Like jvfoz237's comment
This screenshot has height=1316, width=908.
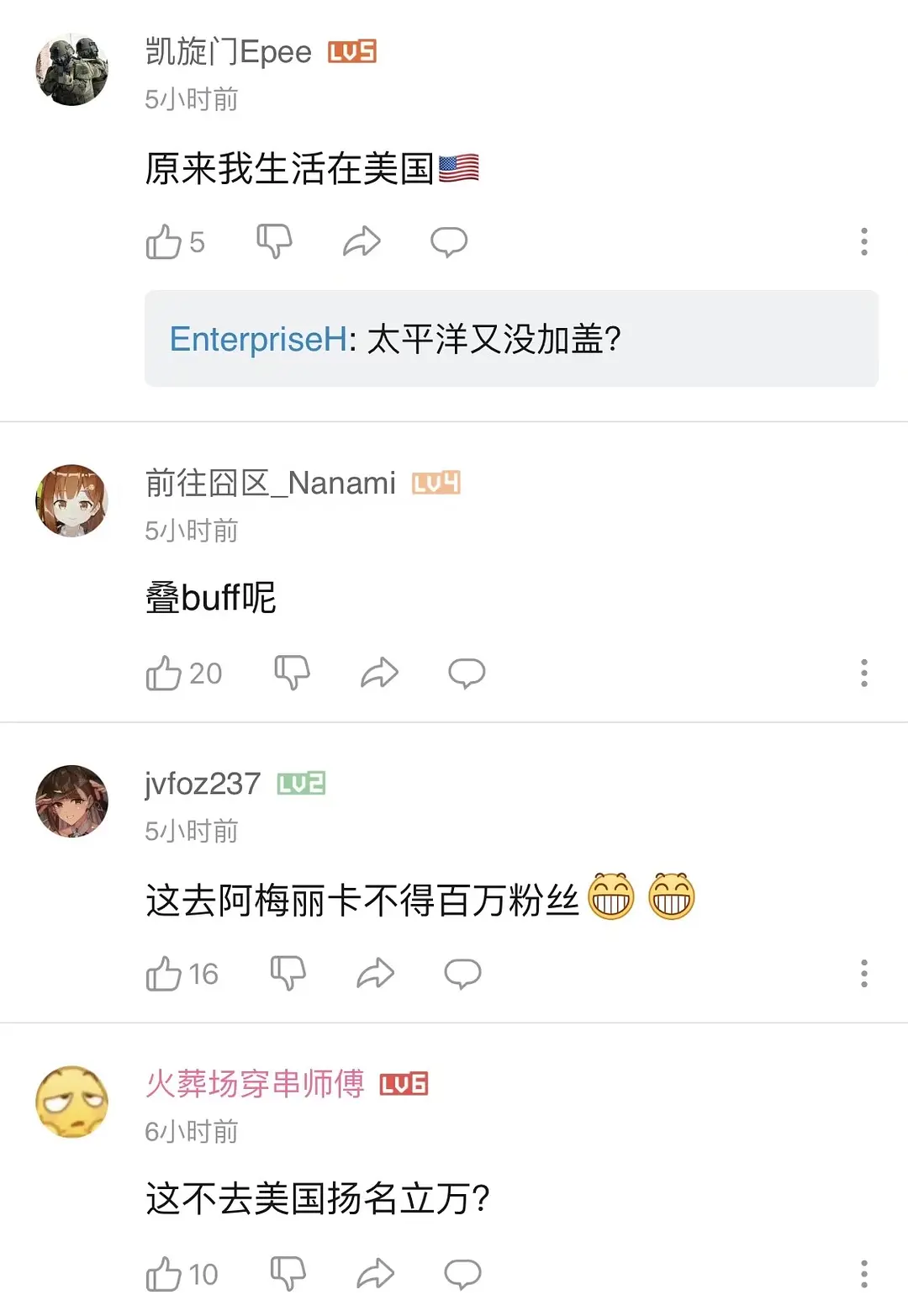tap(164, 974)
